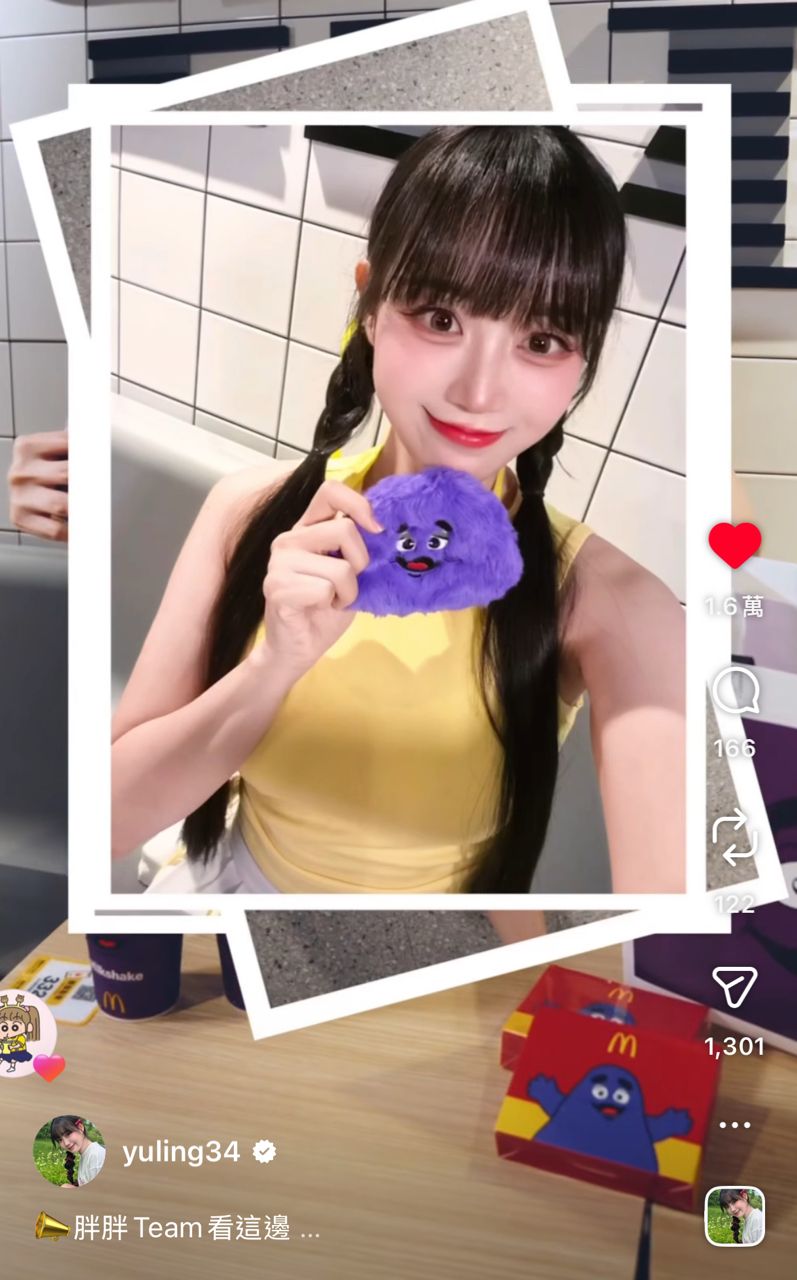Tap the cartoon avatar with heart sticker

point(25,1035)
